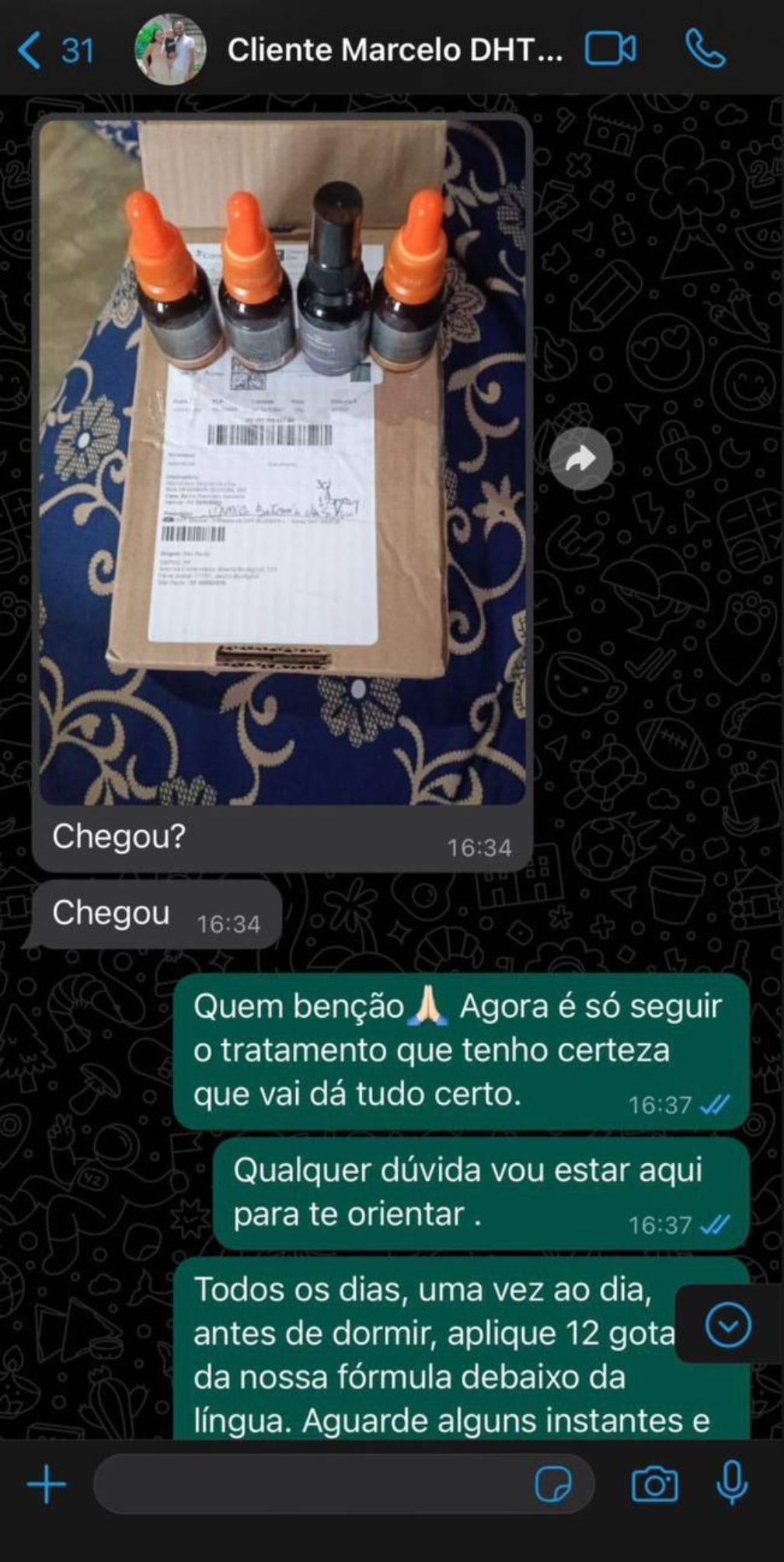Open the profile picture of Cliente Marcelo
This screenshot has height=1562, width=784.
coord(170,50)
